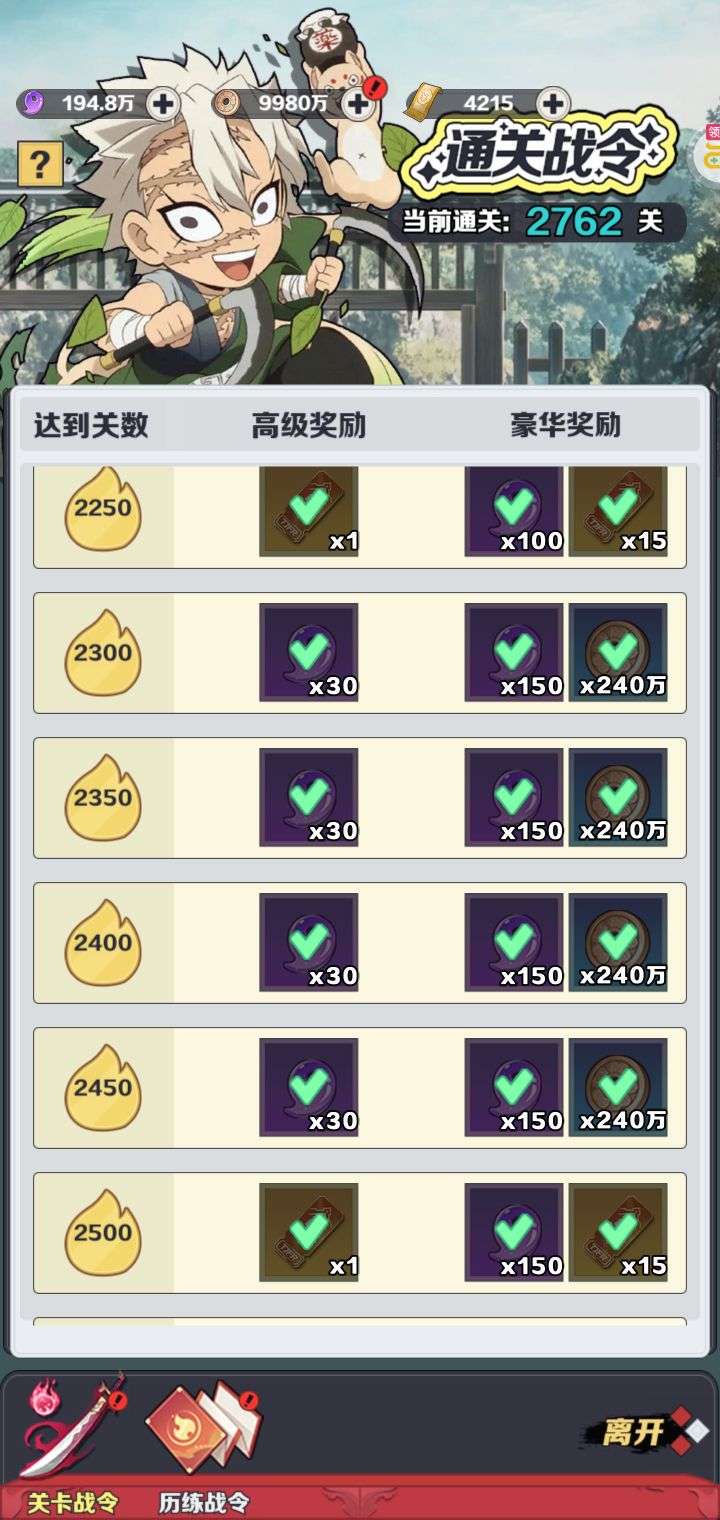This screenshot has width=720, height=1520.
Task: View the x240万 coin reward at stage 2300
Action: [618, 652]
